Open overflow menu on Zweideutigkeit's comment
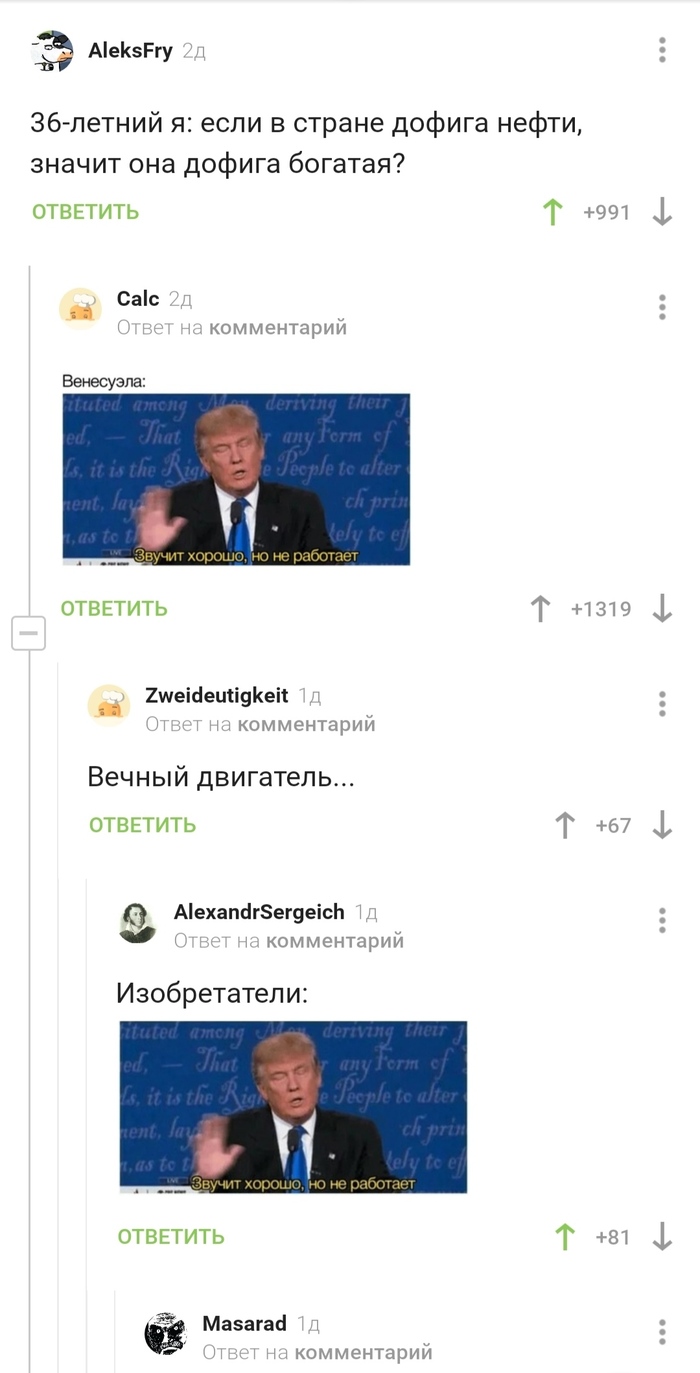 [662, 704]
